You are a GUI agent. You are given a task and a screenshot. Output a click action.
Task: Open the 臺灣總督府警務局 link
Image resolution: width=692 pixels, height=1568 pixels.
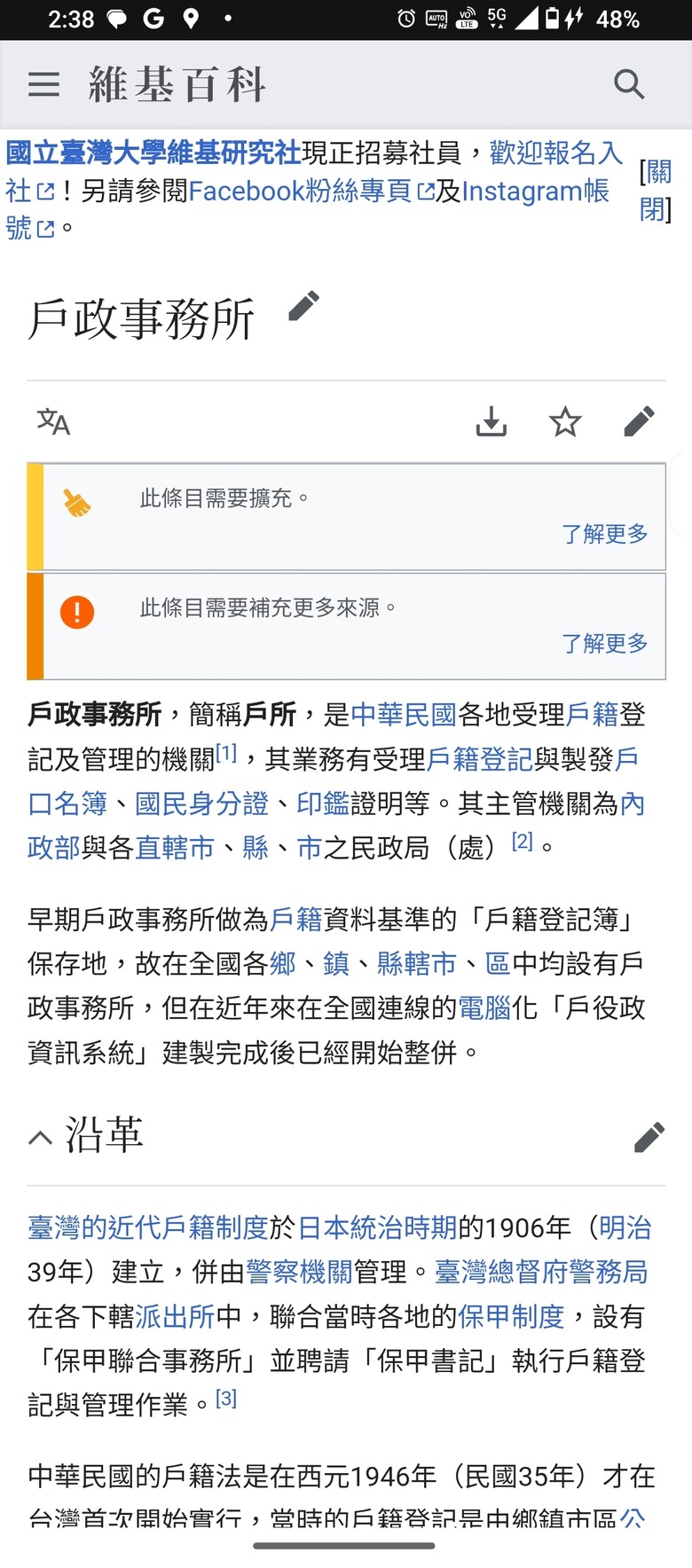click(x=541, y=1272)
